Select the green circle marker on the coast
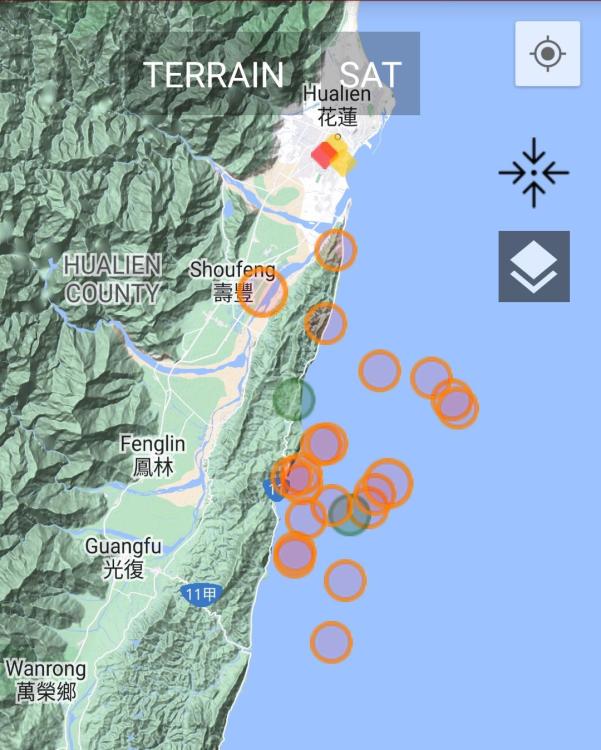601x750 pixels. 294,399
